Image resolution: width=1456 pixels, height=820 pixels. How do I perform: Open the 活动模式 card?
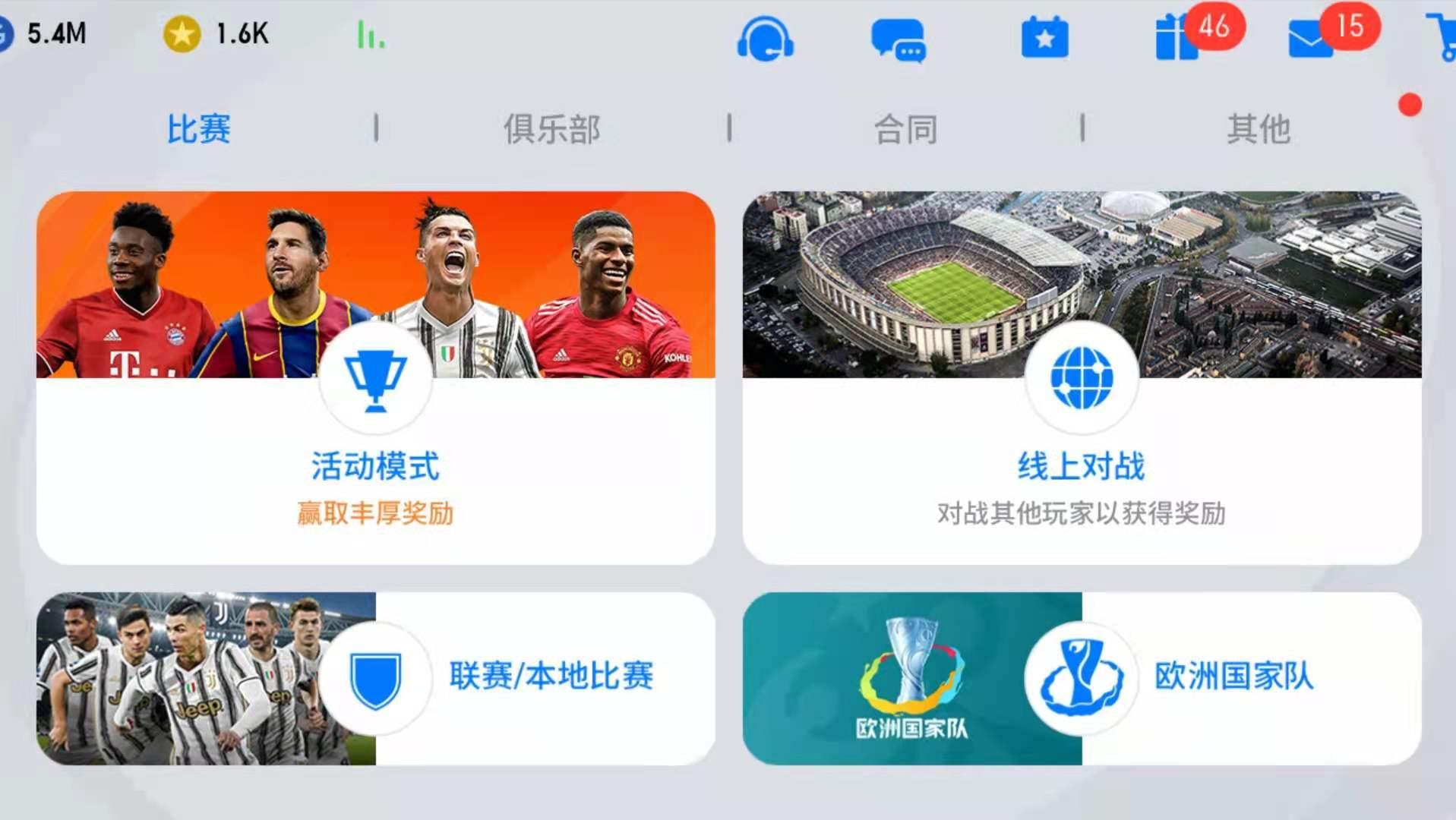(x=375, y=377)
